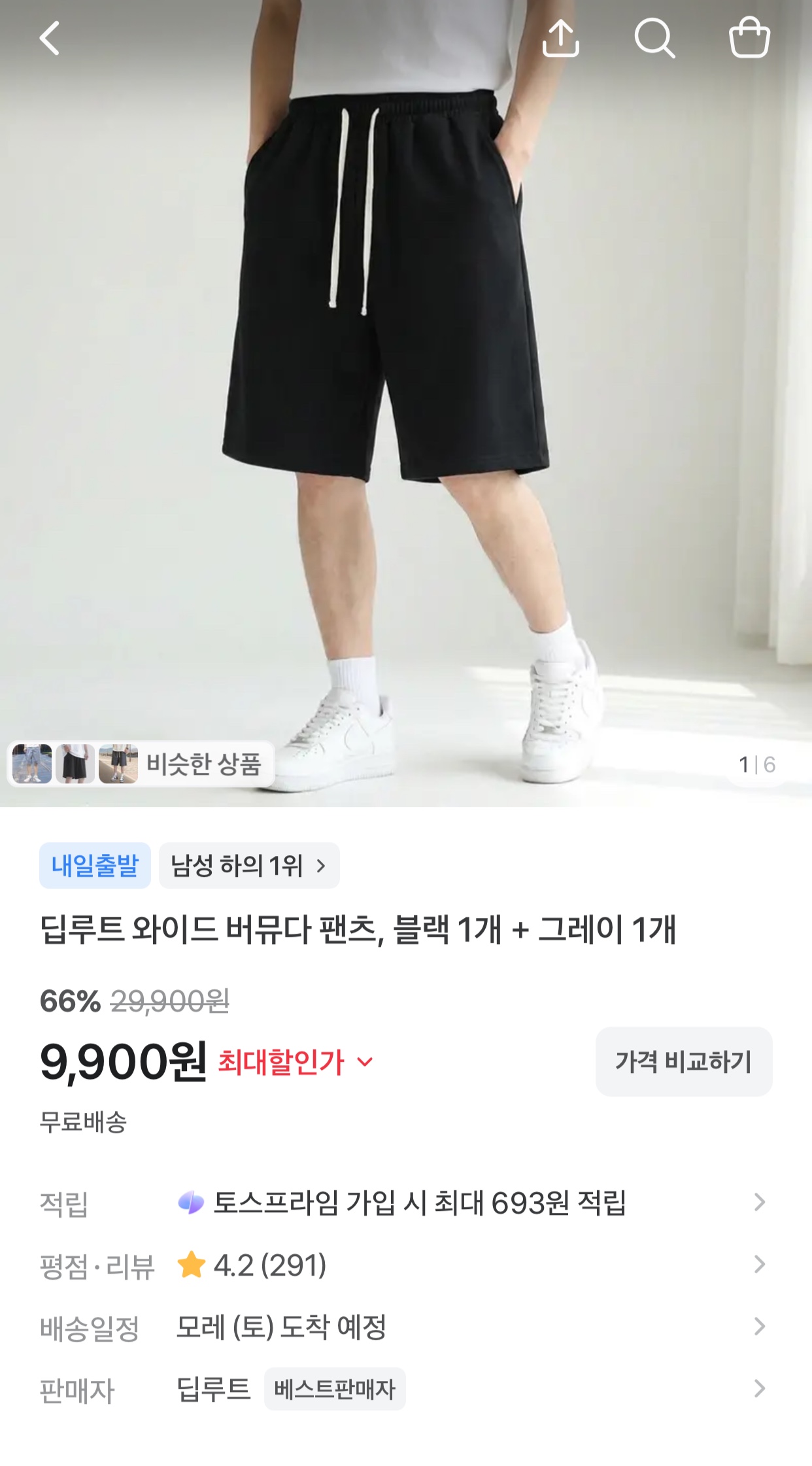Screen dimensions: 812x1466
Task: View 비슷한 상품 similar products
Action: point(141,763)
